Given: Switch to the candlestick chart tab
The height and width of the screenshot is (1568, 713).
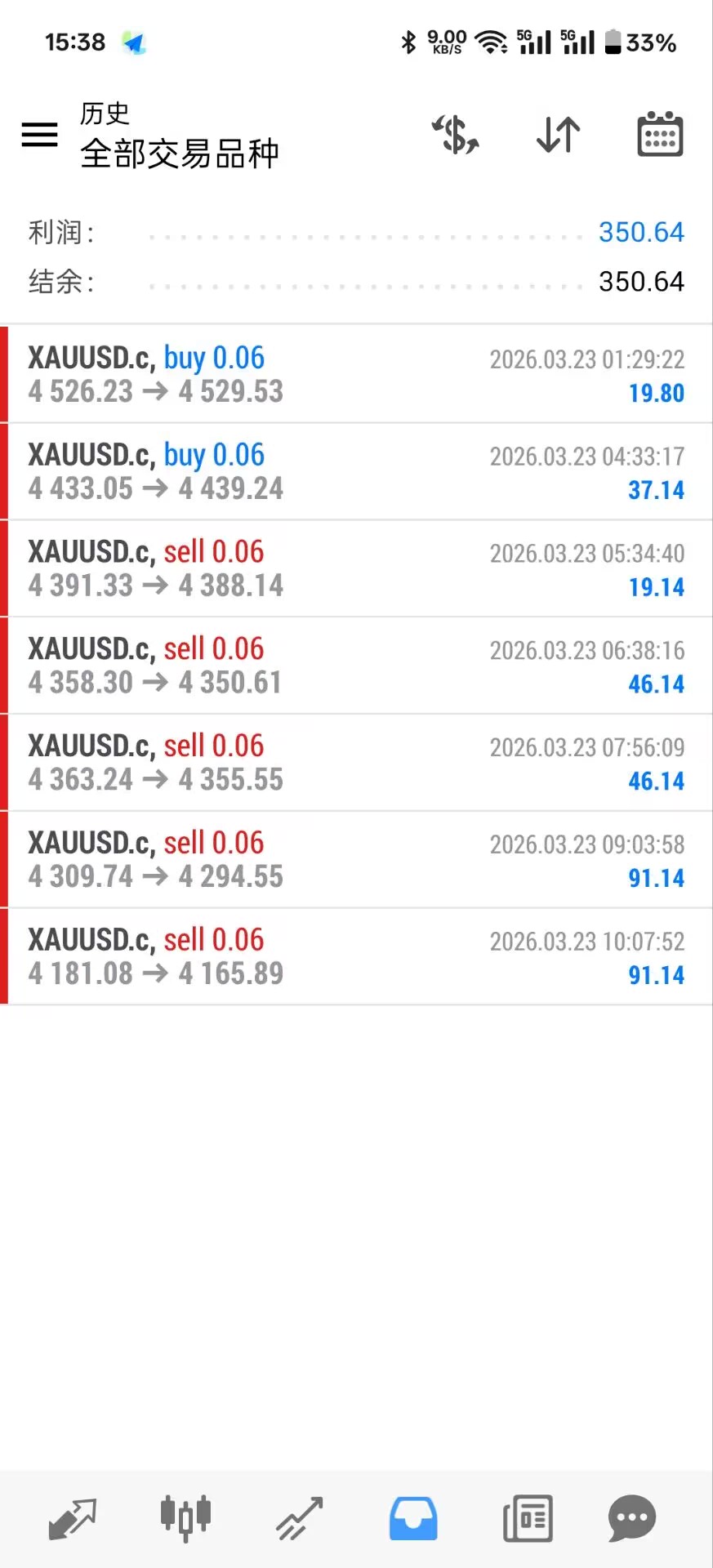Looking at the screenshot, I should [x=185, y=1519].
